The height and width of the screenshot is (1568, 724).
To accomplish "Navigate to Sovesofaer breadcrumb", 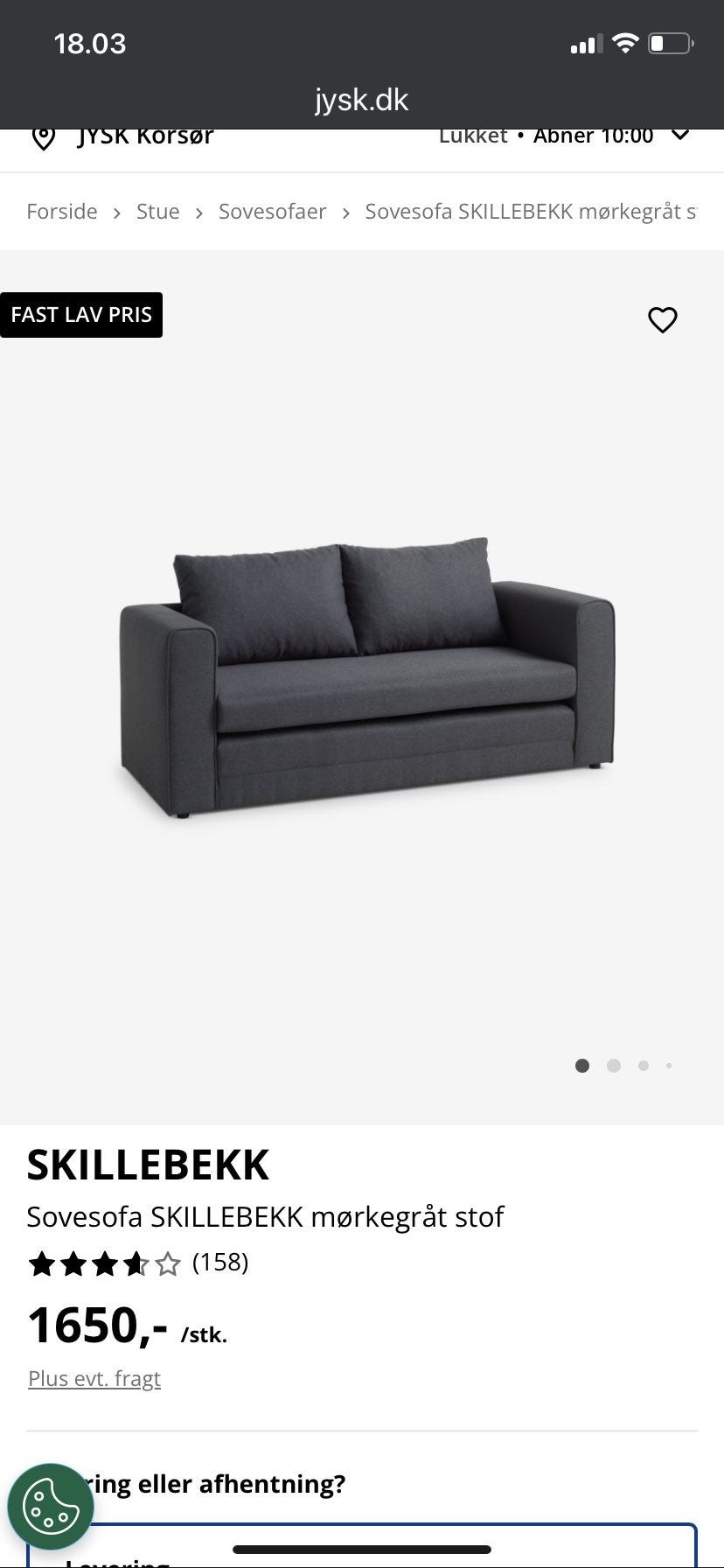I will (x=272, y=212).
